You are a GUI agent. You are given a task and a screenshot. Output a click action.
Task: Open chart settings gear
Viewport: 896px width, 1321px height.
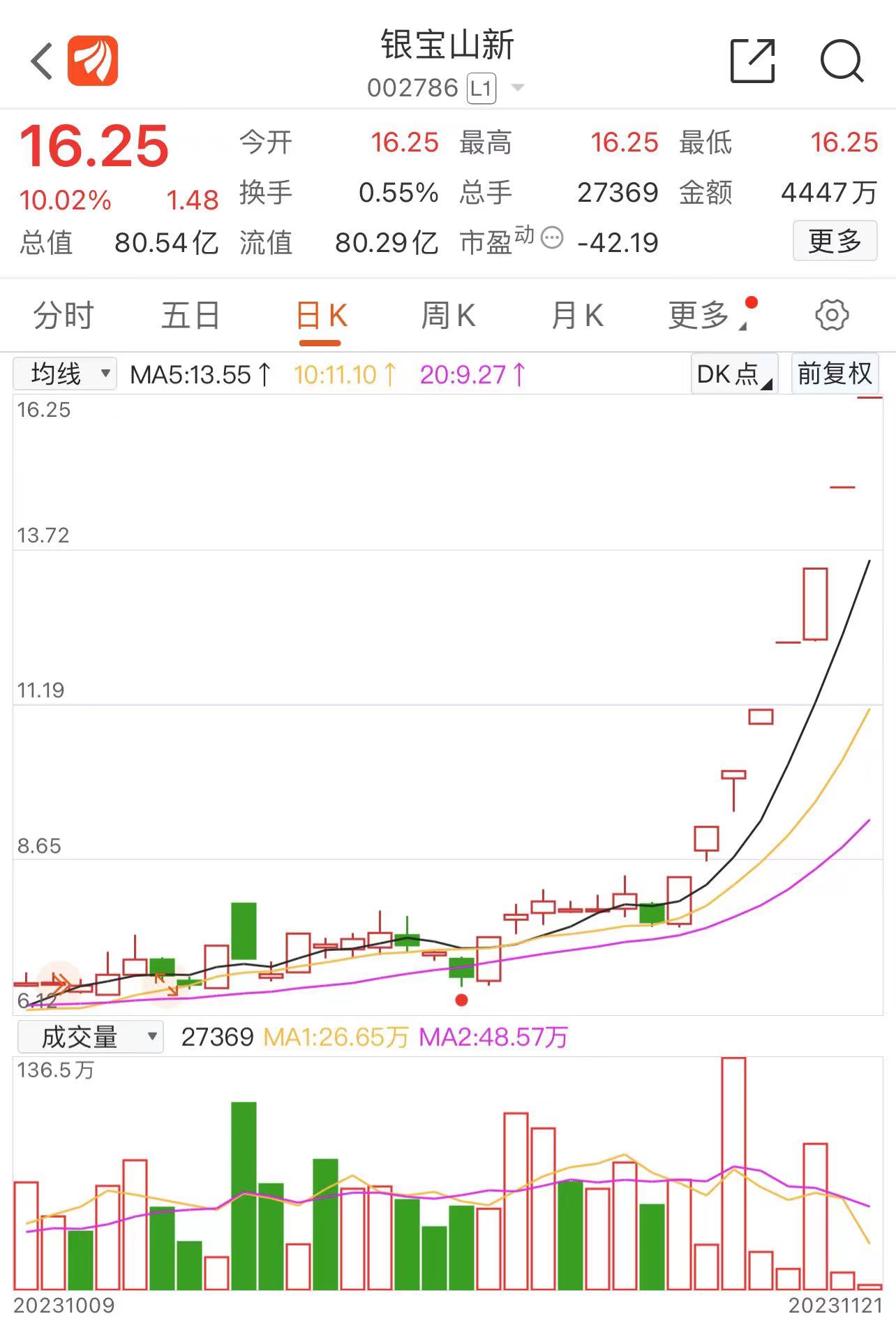pos(832,316)
